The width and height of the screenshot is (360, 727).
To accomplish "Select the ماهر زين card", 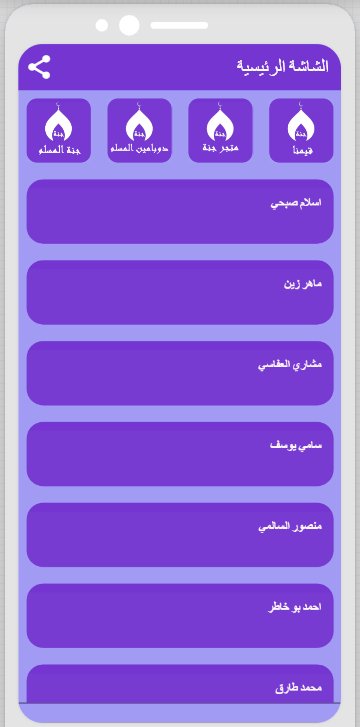I will tap(180, 292).
